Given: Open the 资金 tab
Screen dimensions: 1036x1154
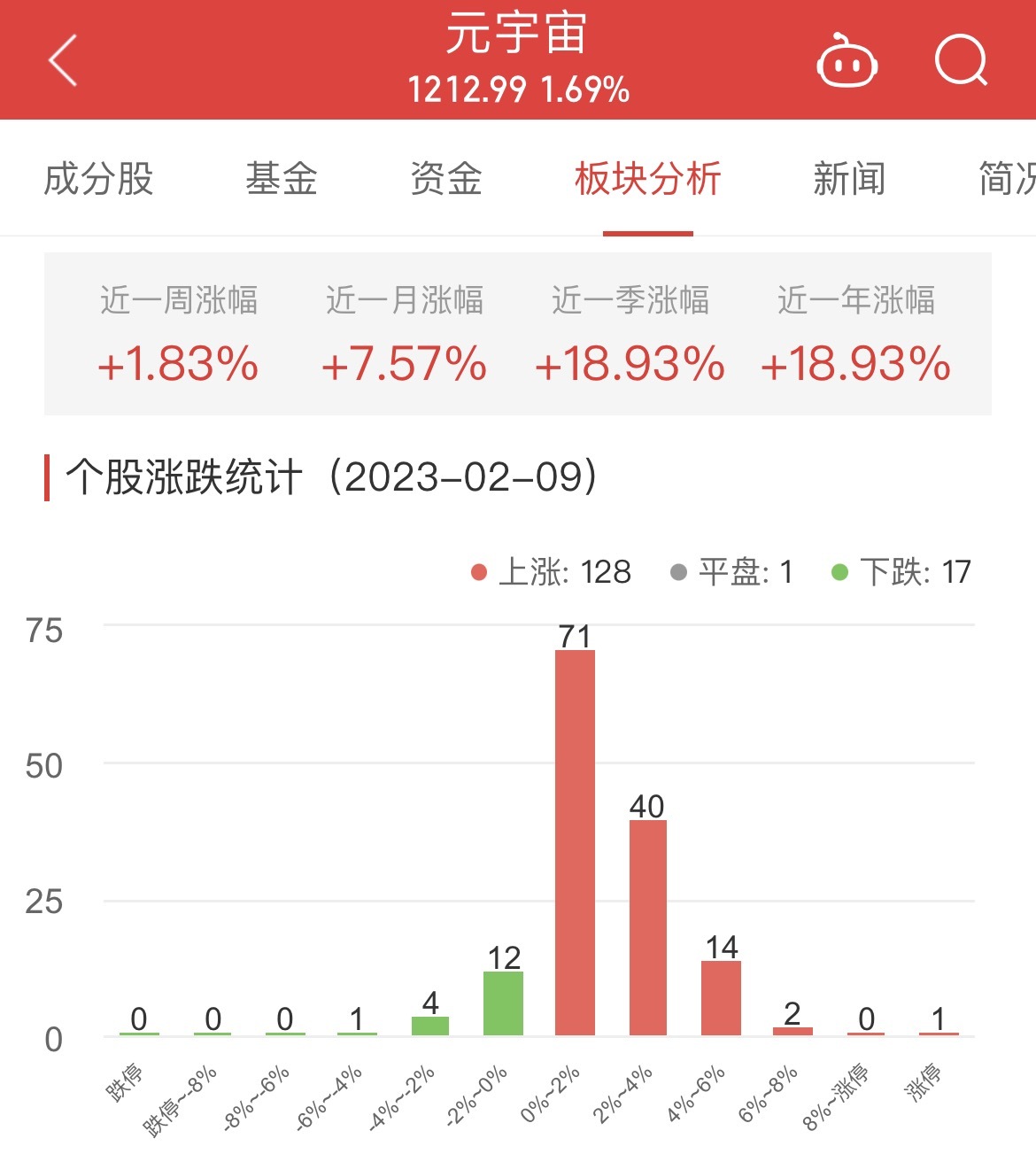Looking at the screenshot, I should pos(446,179).
